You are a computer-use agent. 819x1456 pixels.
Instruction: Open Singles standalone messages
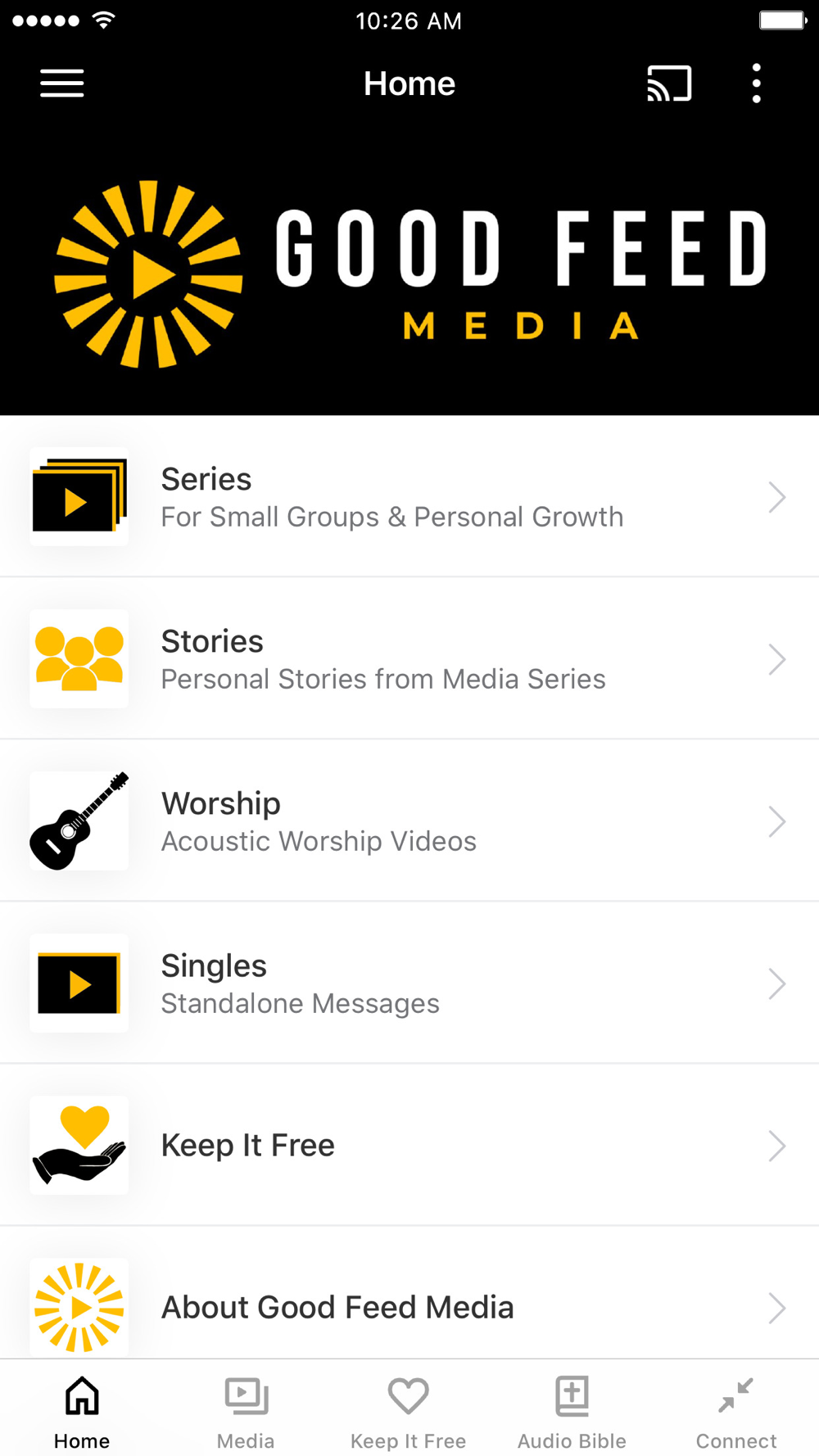[x=409, y=983]
